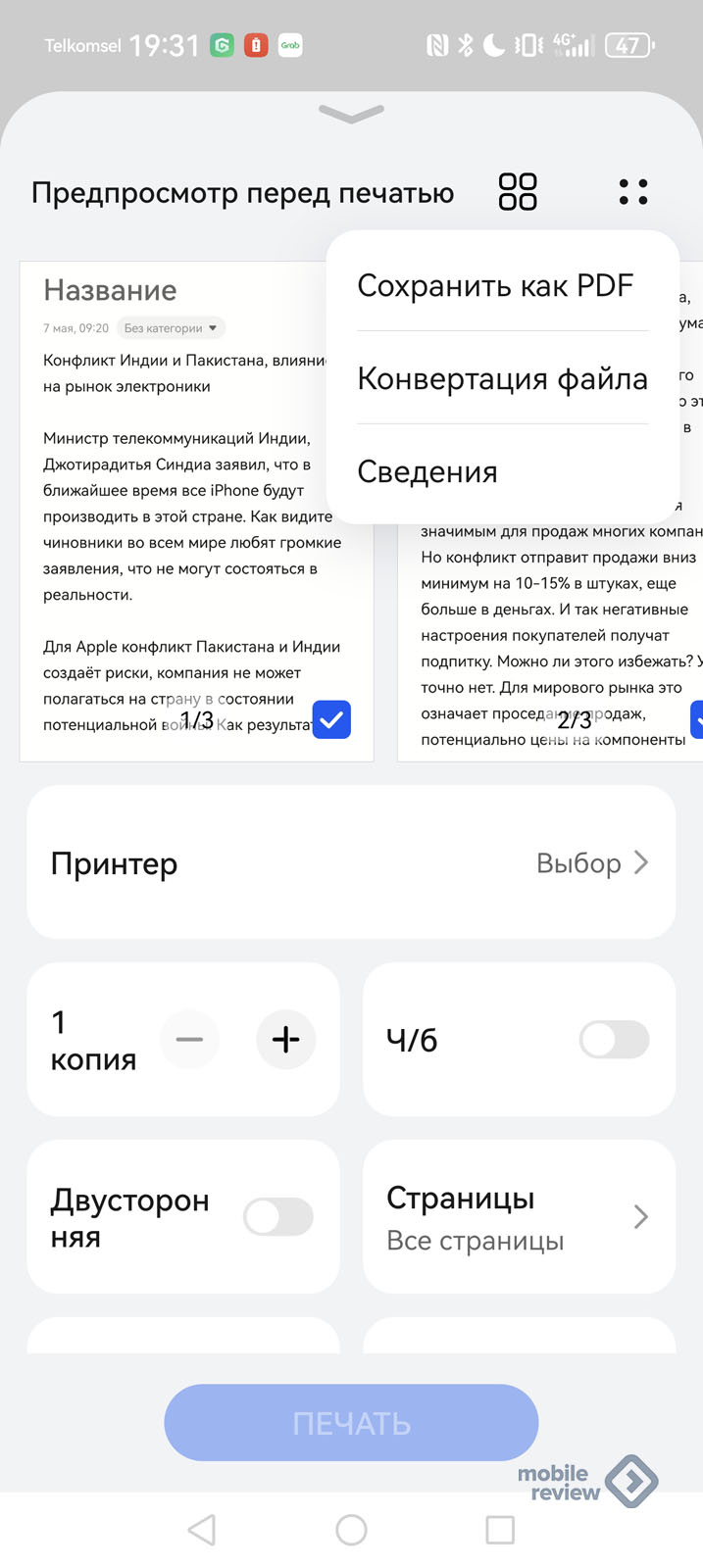Image resolution: width=703 pixels, height=1568 pixels.
Task: Tap the ПЕЧАТЬ print button
Action: click(x=351, y=1423)
